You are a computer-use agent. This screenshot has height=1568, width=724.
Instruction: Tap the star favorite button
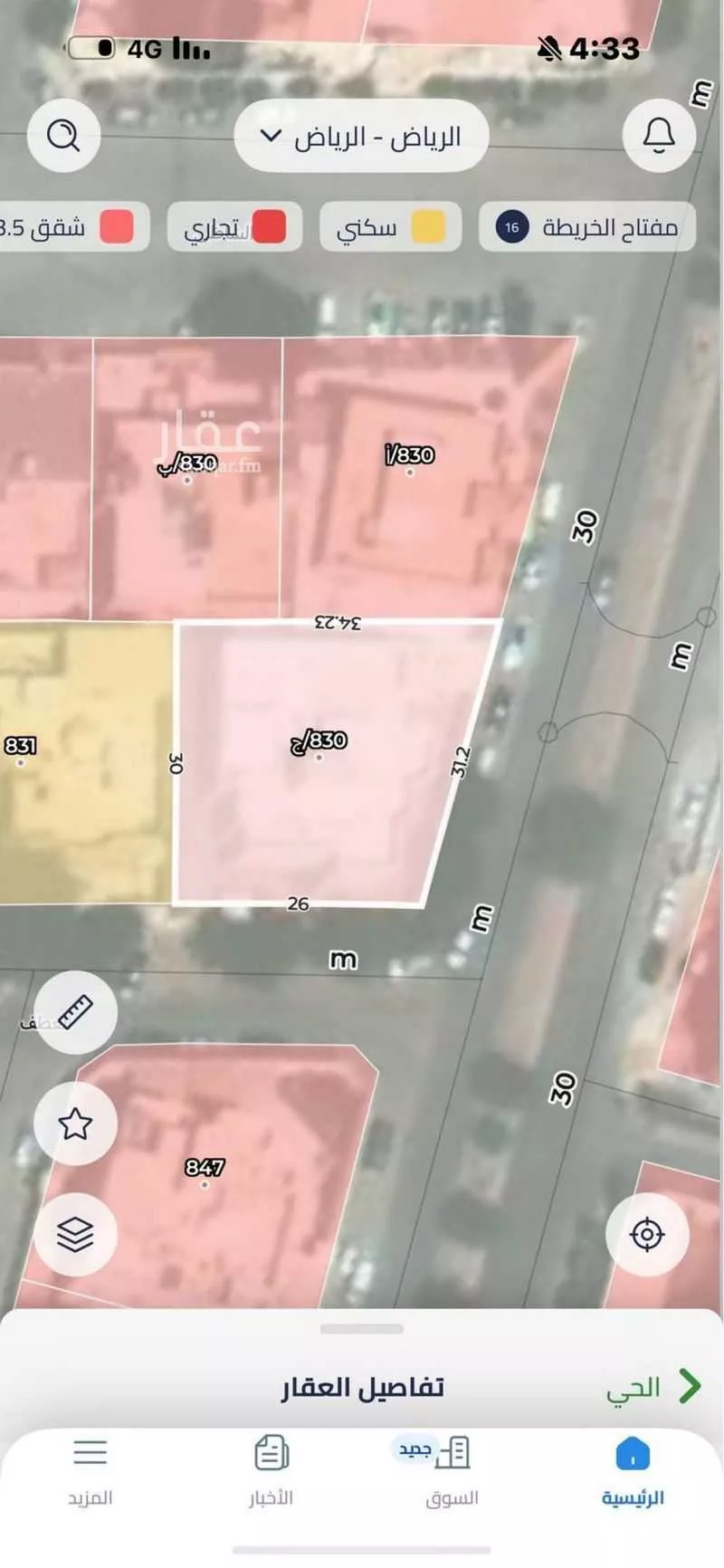(x=76, y=1123)
